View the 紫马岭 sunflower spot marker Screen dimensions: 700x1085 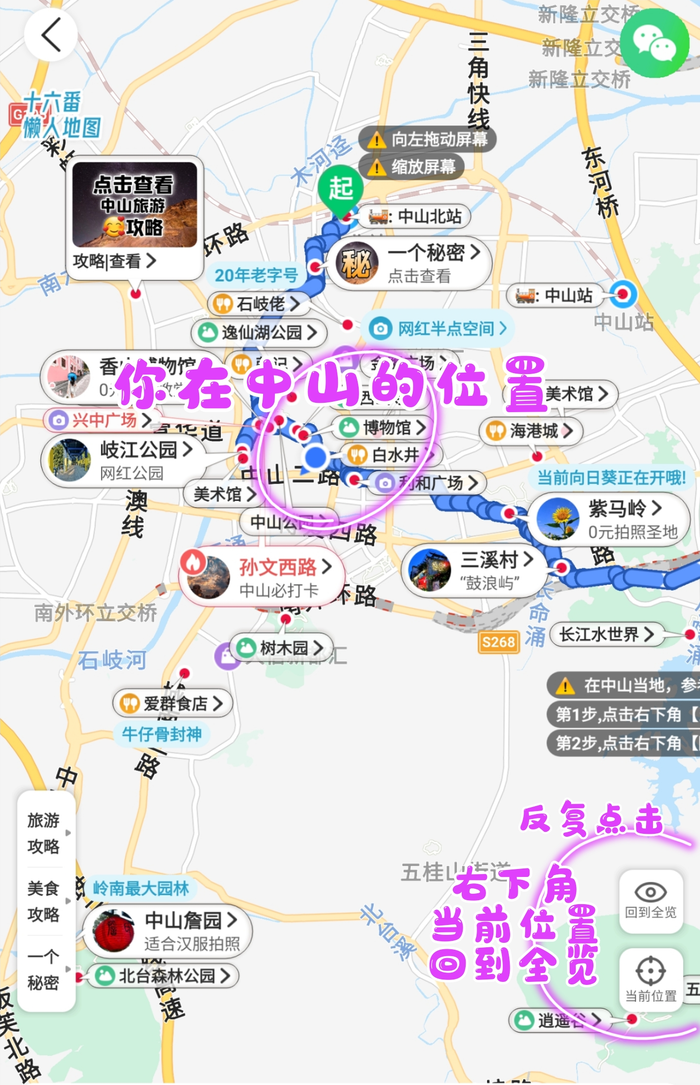(608, 520)
